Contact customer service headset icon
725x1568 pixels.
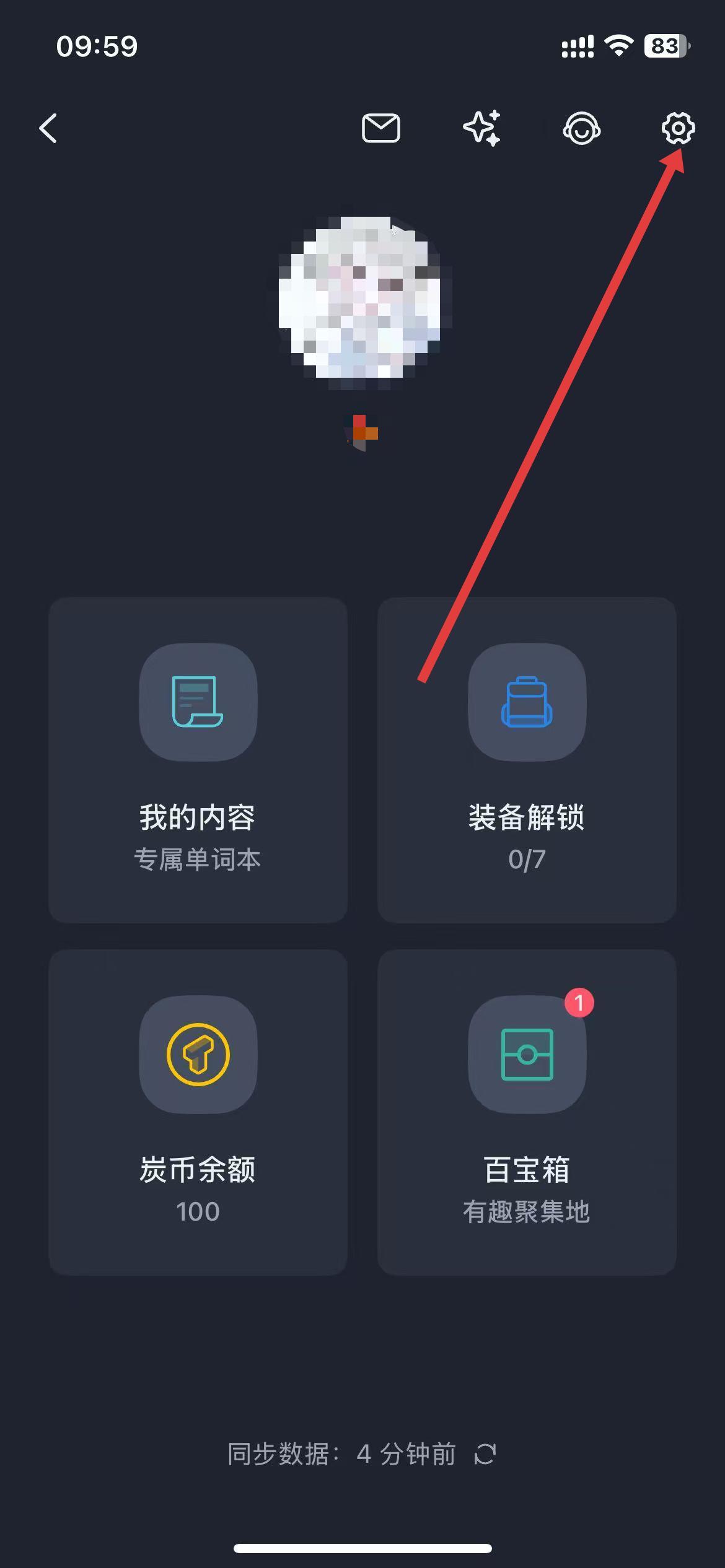(581, 129)
